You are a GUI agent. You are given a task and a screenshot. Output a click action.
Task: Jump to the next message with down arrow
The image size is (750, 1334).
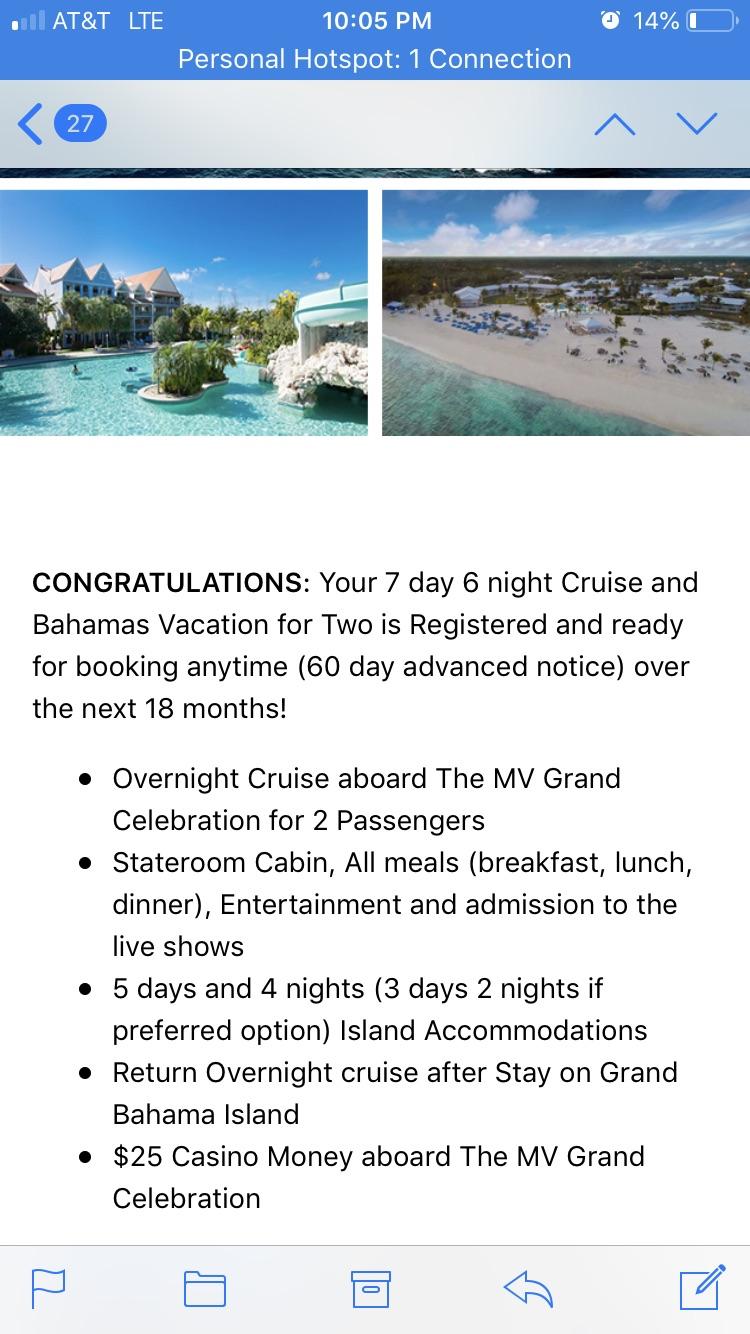click(x=697, y=124)
